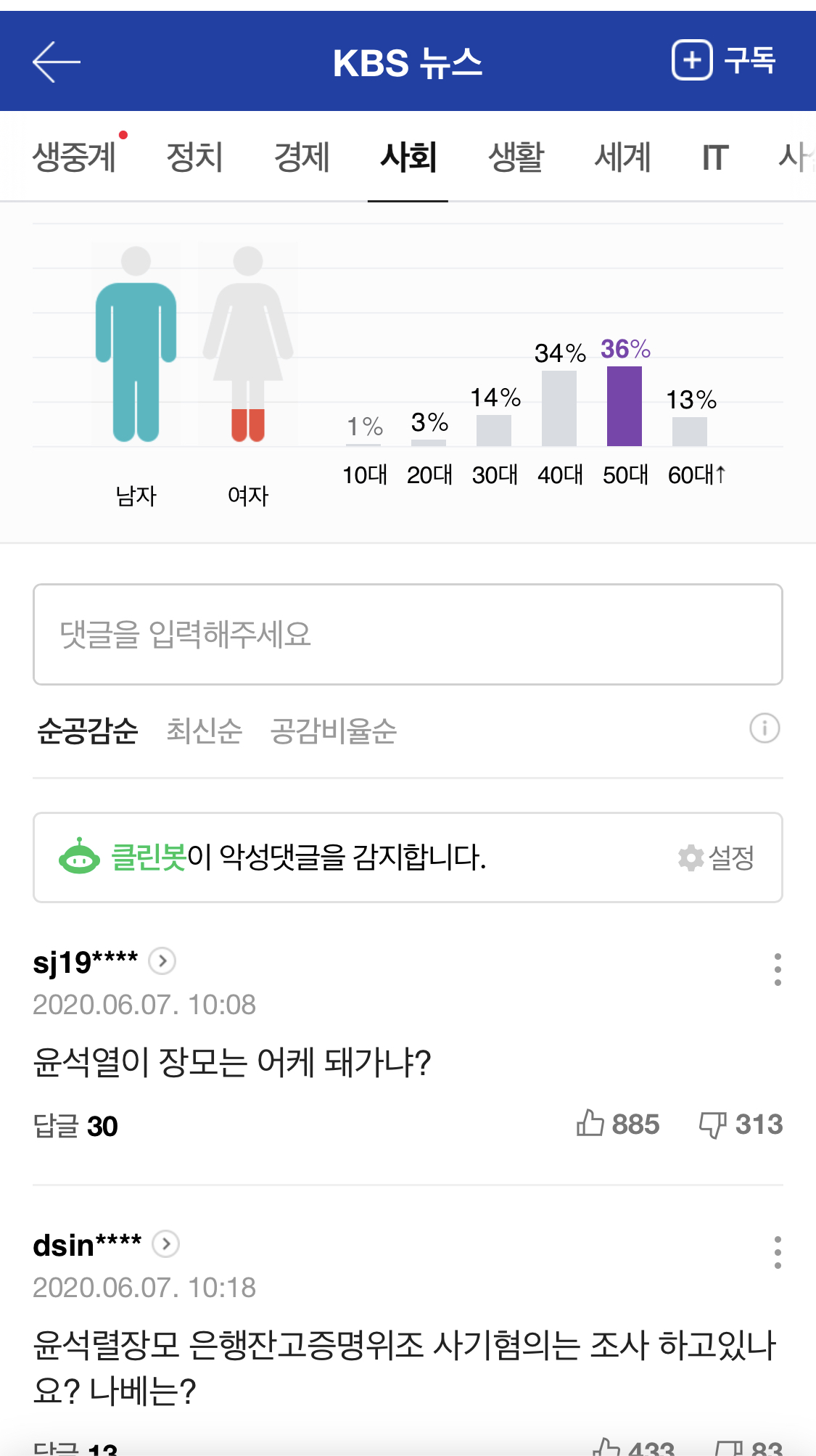Screen dimensions: 816x1456
Task: Open 클린봇 설정 settings
Action: coord(716,857)
